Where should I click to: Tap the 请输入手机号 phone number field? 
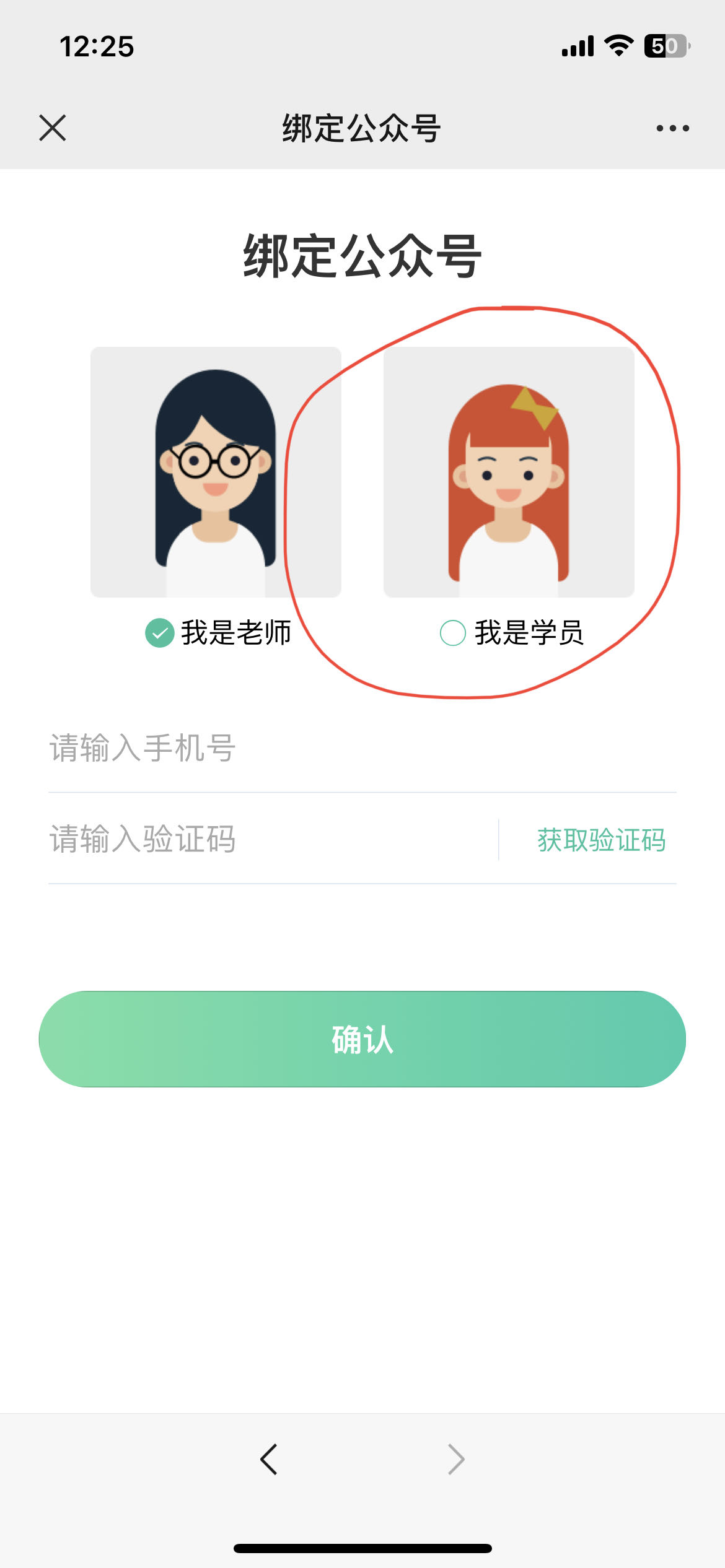pyautogui.click(x=248, y=749)
